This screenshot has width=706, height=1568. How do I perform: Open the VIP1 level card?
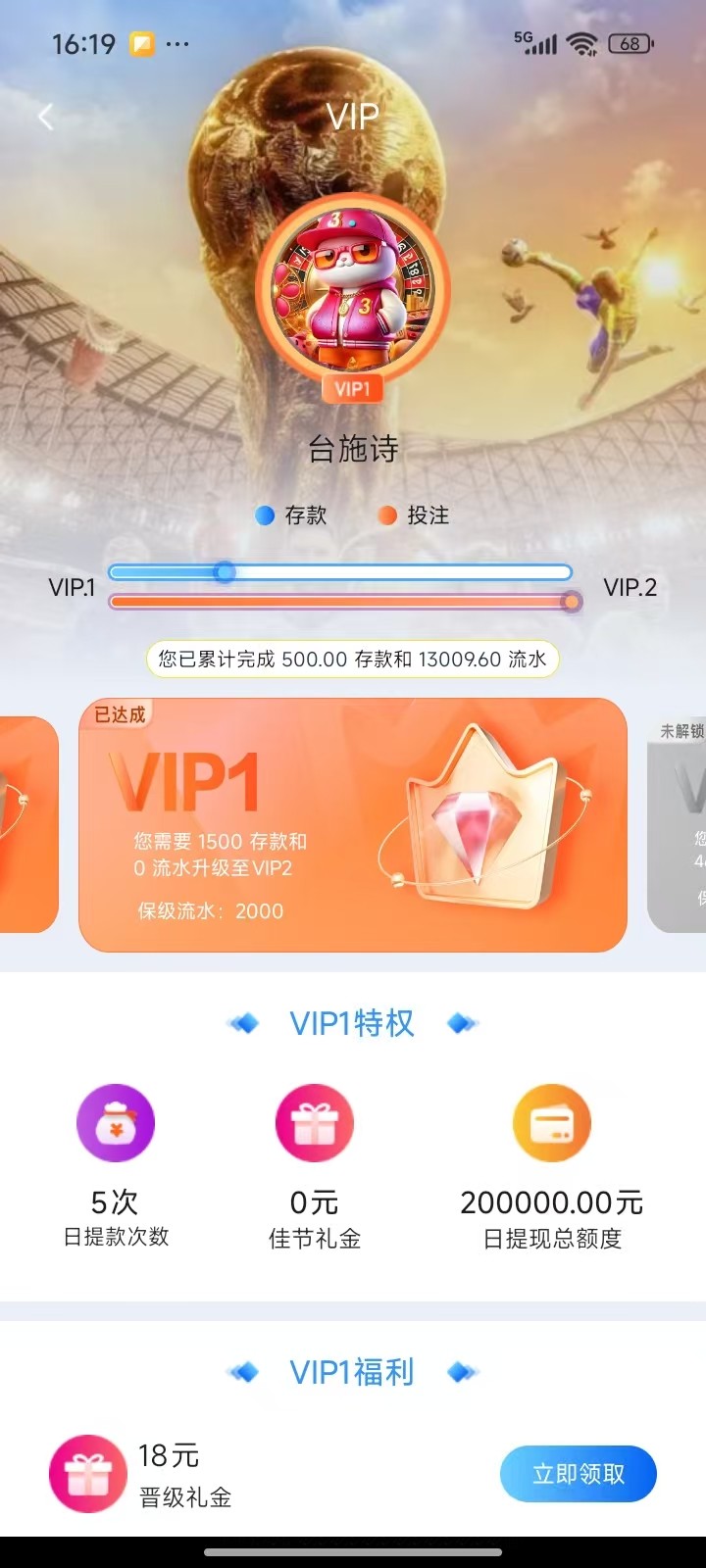click(352, 824)
